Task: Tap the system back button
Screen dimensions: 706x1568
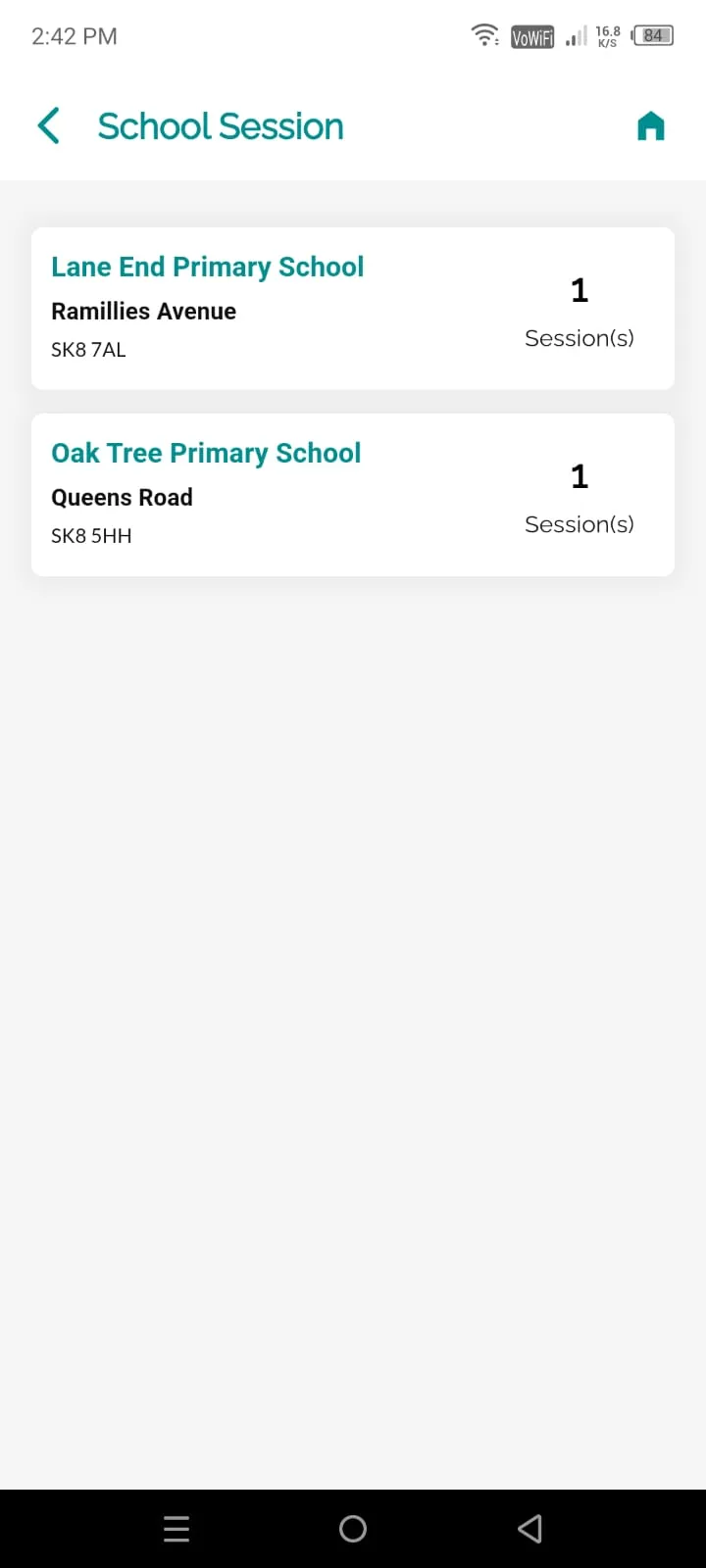Action: tap(529, 1529)
